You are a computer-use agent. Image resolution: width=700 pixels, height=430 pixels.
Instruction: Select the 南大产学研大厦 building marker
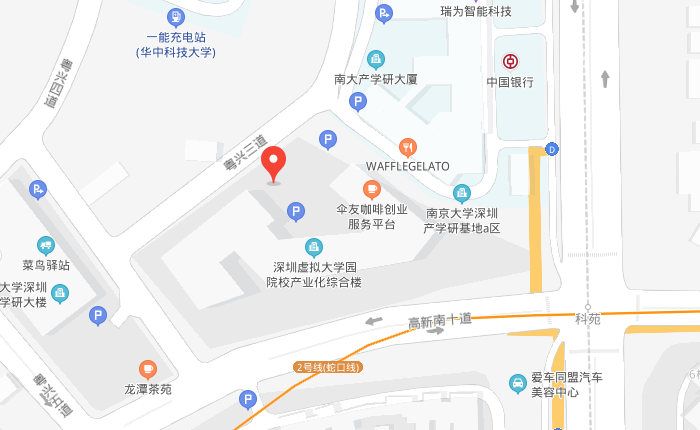click(376, 58)
